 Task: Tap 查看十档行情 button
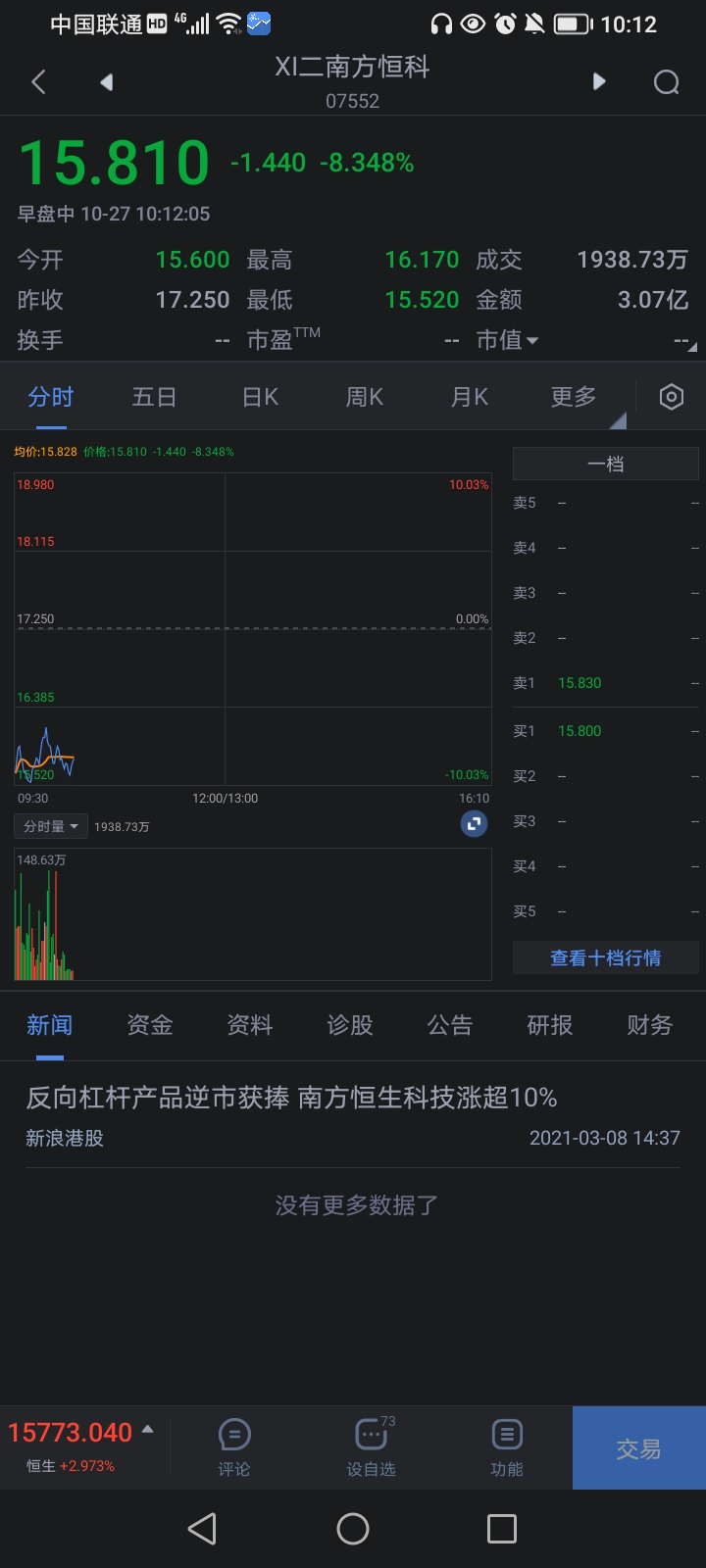(605, 957)
